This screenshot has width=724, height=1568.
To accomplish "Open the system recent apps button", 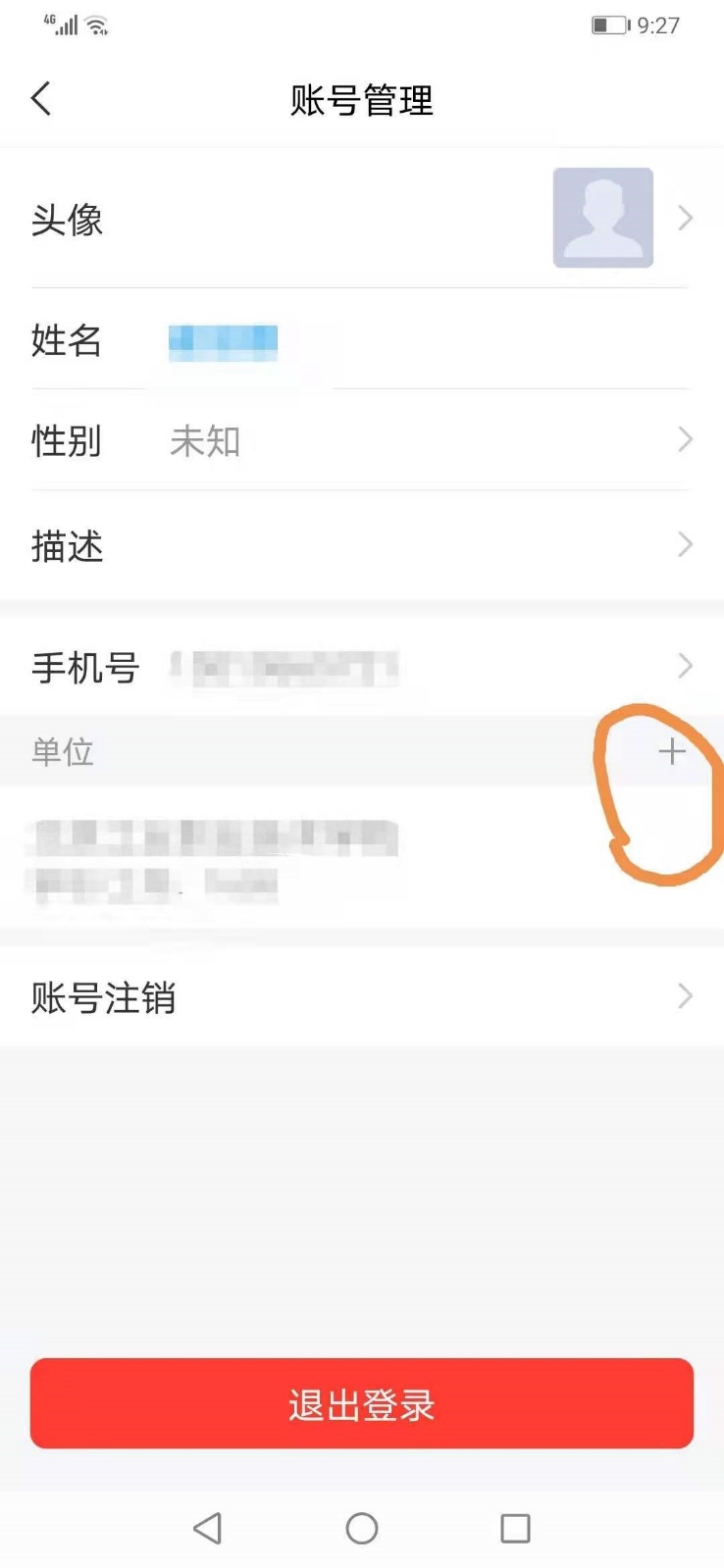I will [x=515, y=1528].
